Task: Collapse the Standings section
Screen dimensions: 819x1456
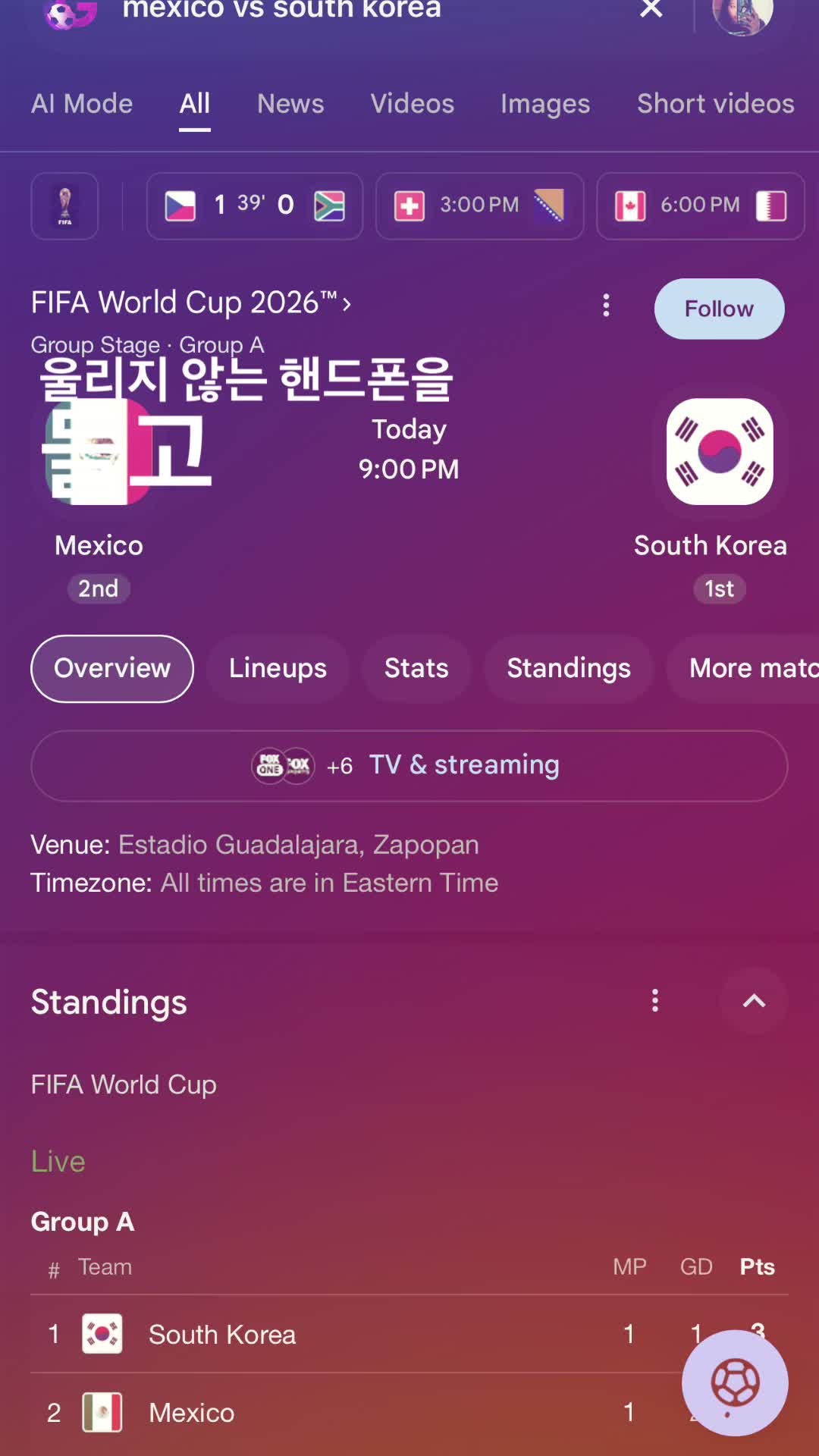Action: click(x=754, y=1001)
